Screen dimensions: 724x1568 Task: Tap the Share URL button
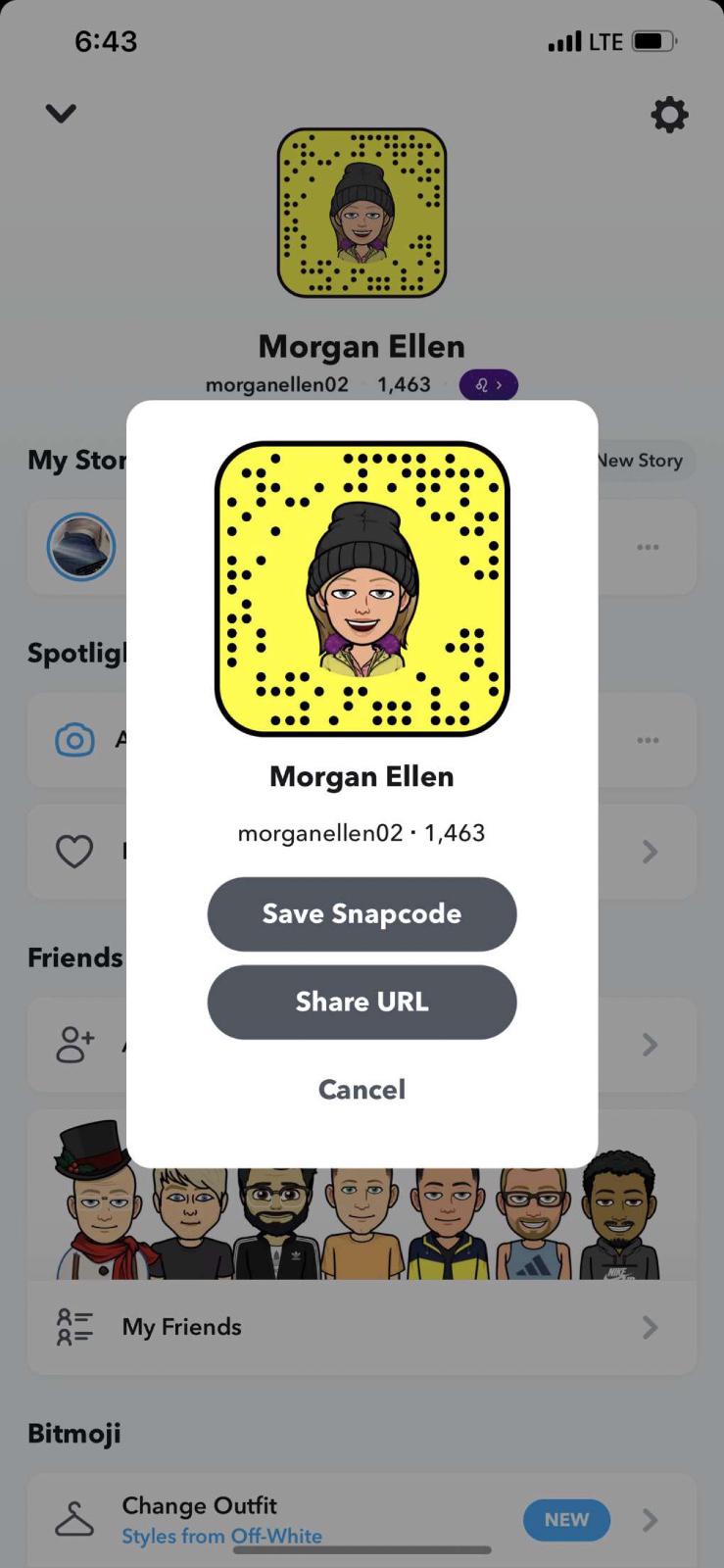point(362,1002)
